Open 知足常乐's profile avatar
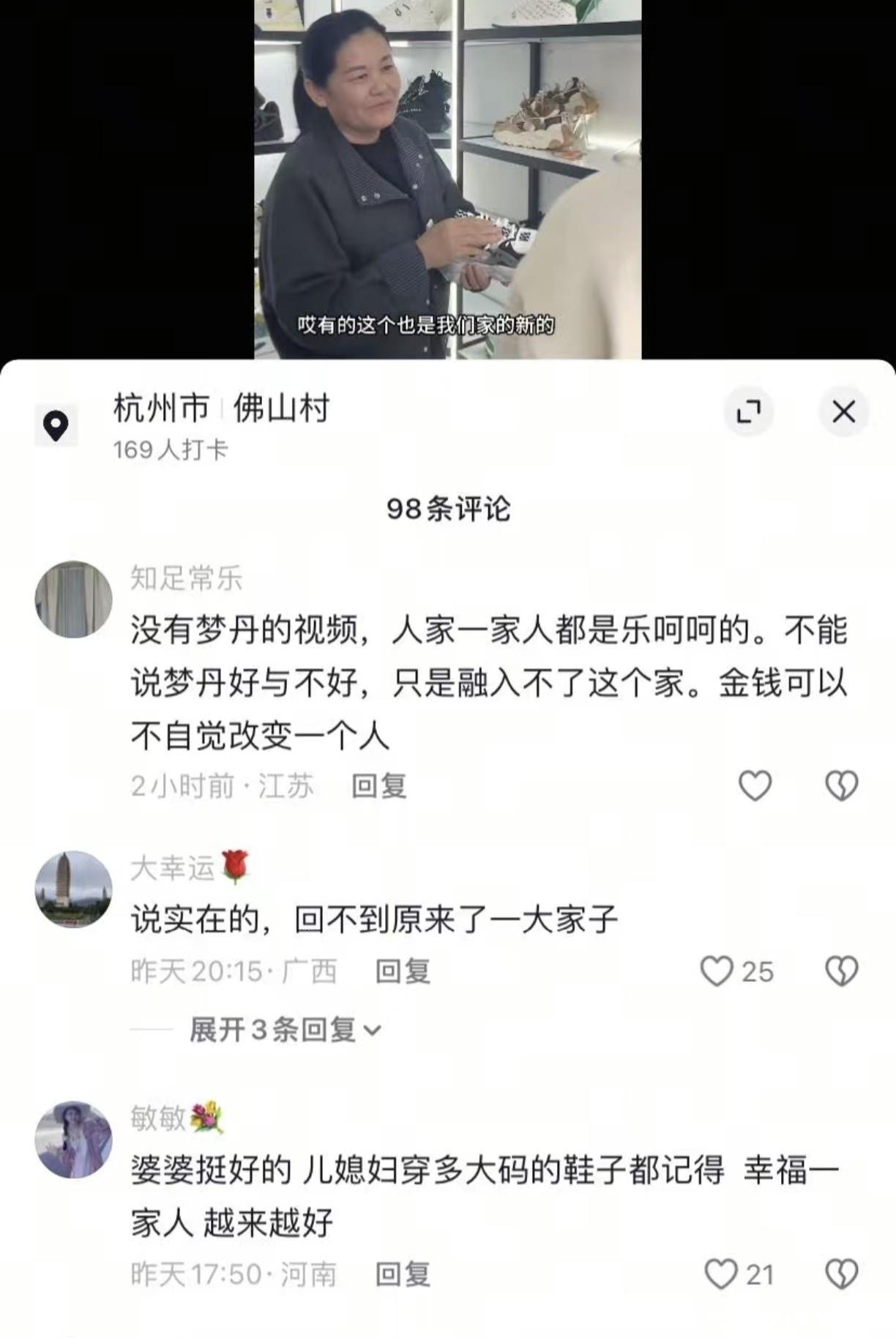The image size is (896, 1338). (73, 599)
